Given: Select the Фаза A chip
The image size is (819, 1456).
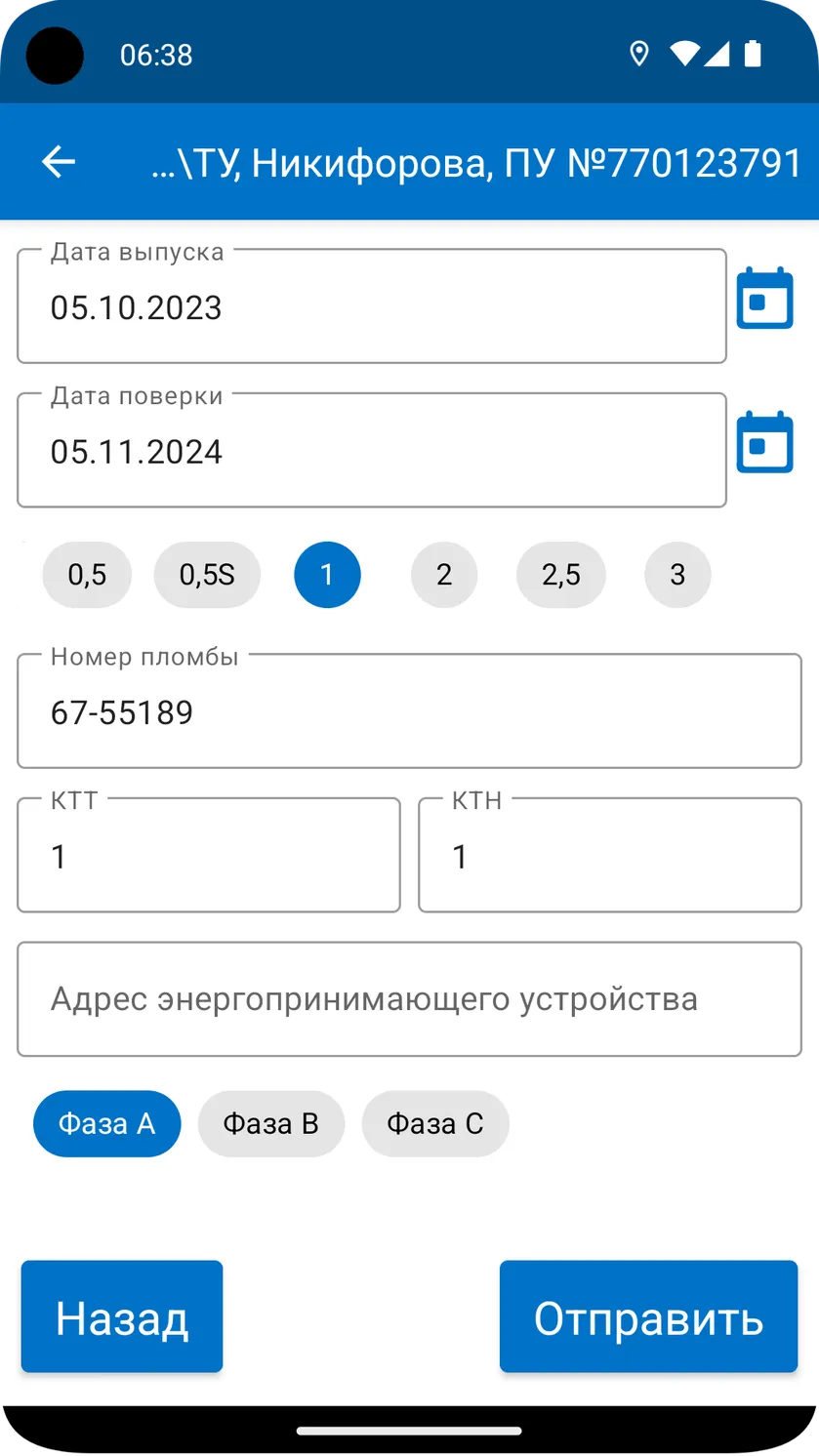Looking at the screenshot, I should (x=107, y=1124).
